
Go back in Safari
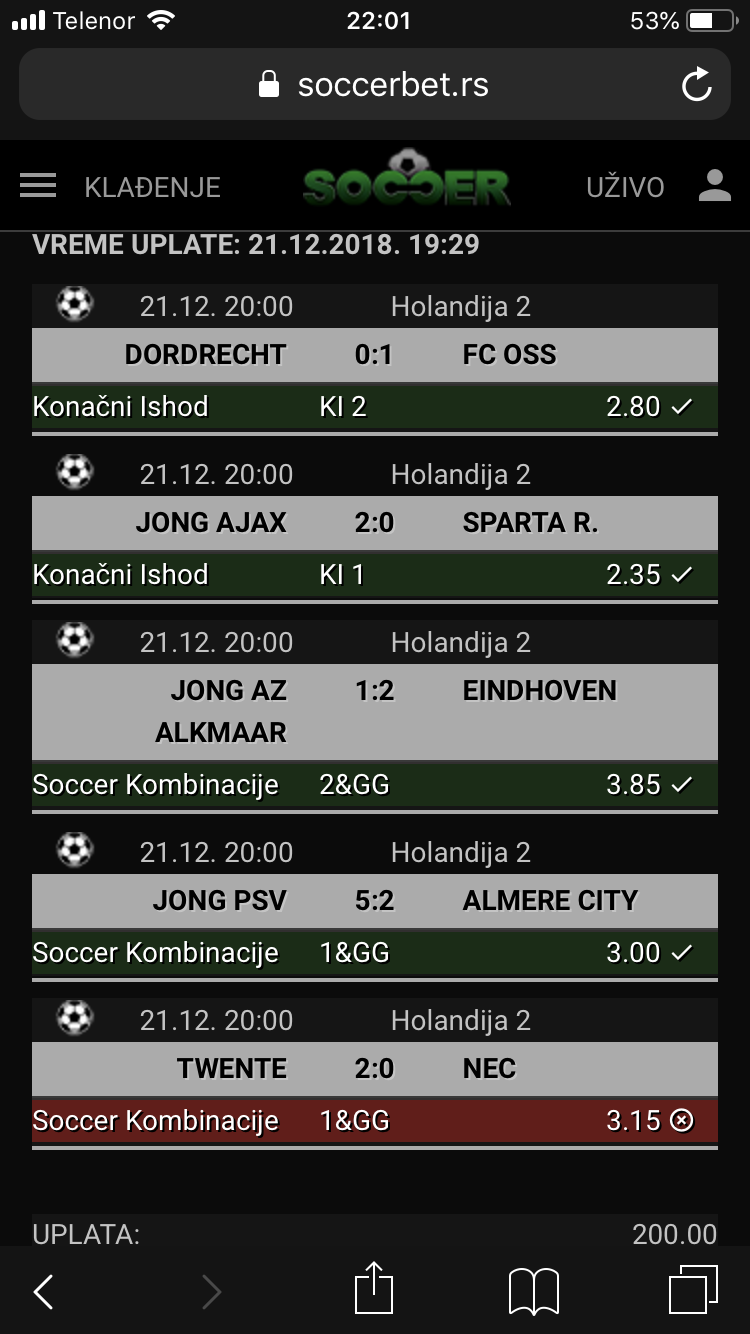click(x=43, y=1292)
